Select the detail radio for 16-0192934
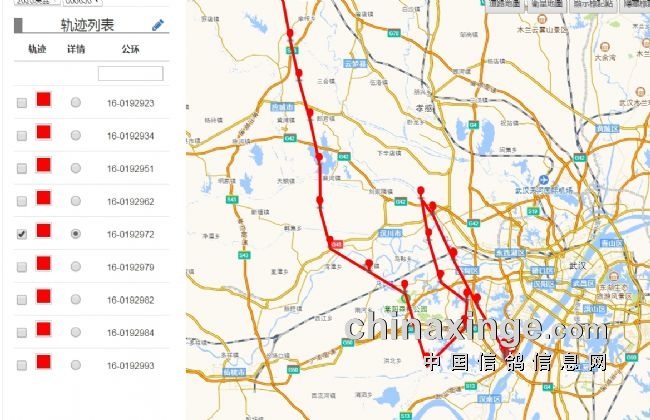This screenshot has width=650, height=420. point(76,136)
